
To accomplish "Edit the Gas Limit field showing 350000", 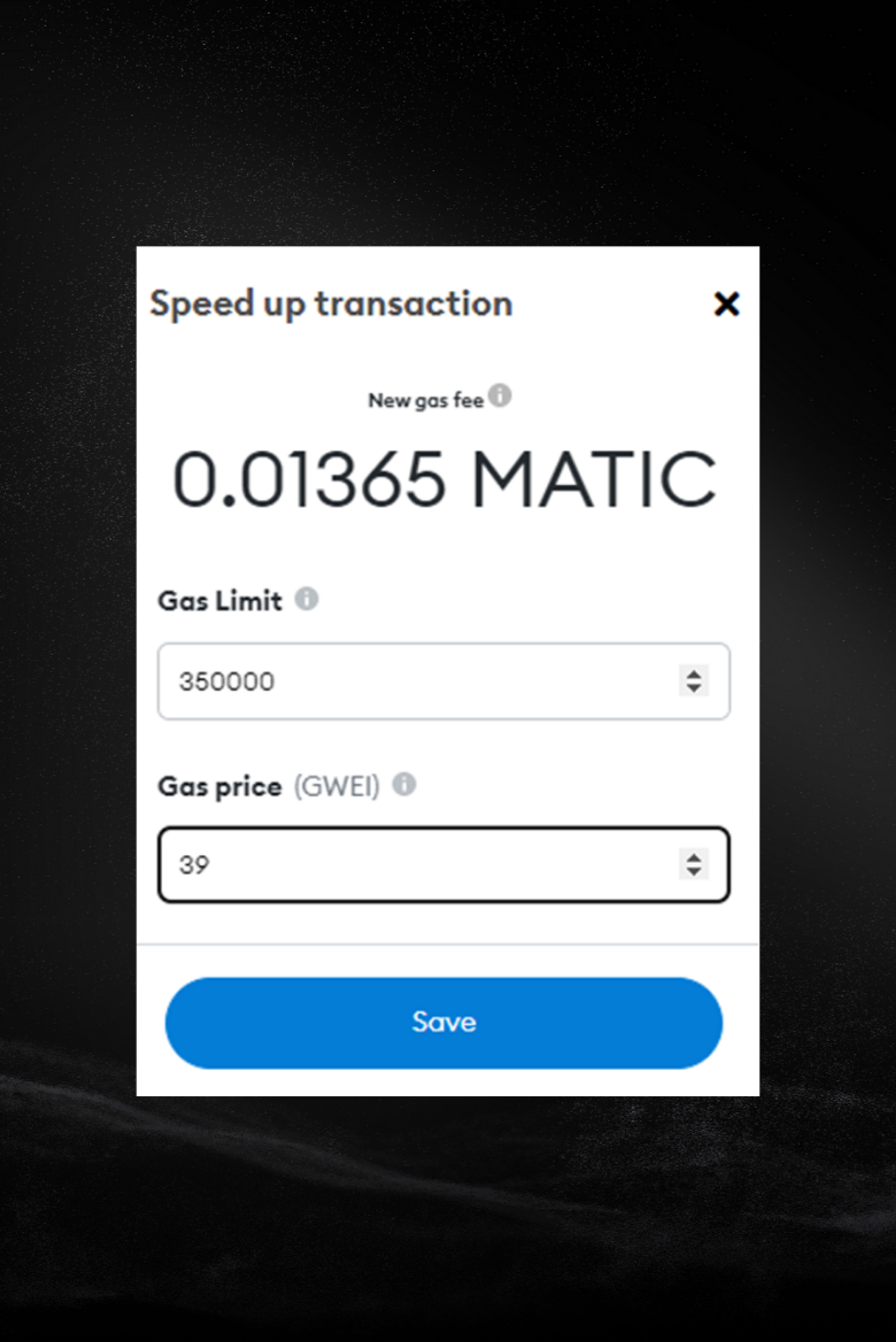I will point(443,681).
